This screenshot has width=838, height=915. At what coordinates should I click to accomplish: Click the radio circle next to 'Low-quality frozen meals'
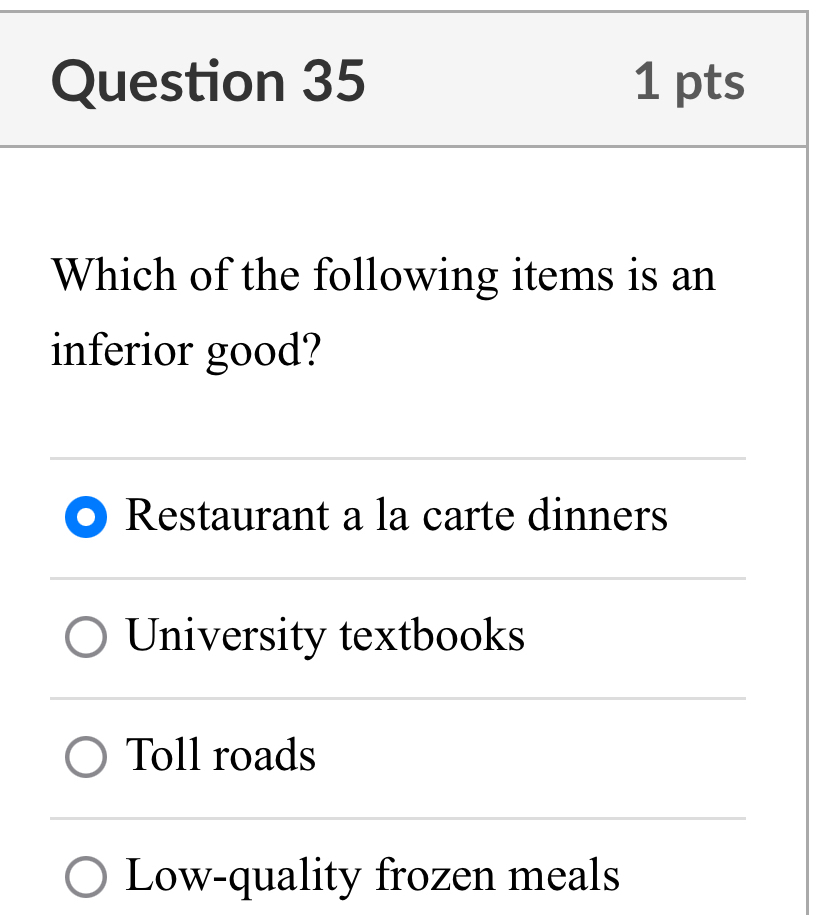click(86, 876)
